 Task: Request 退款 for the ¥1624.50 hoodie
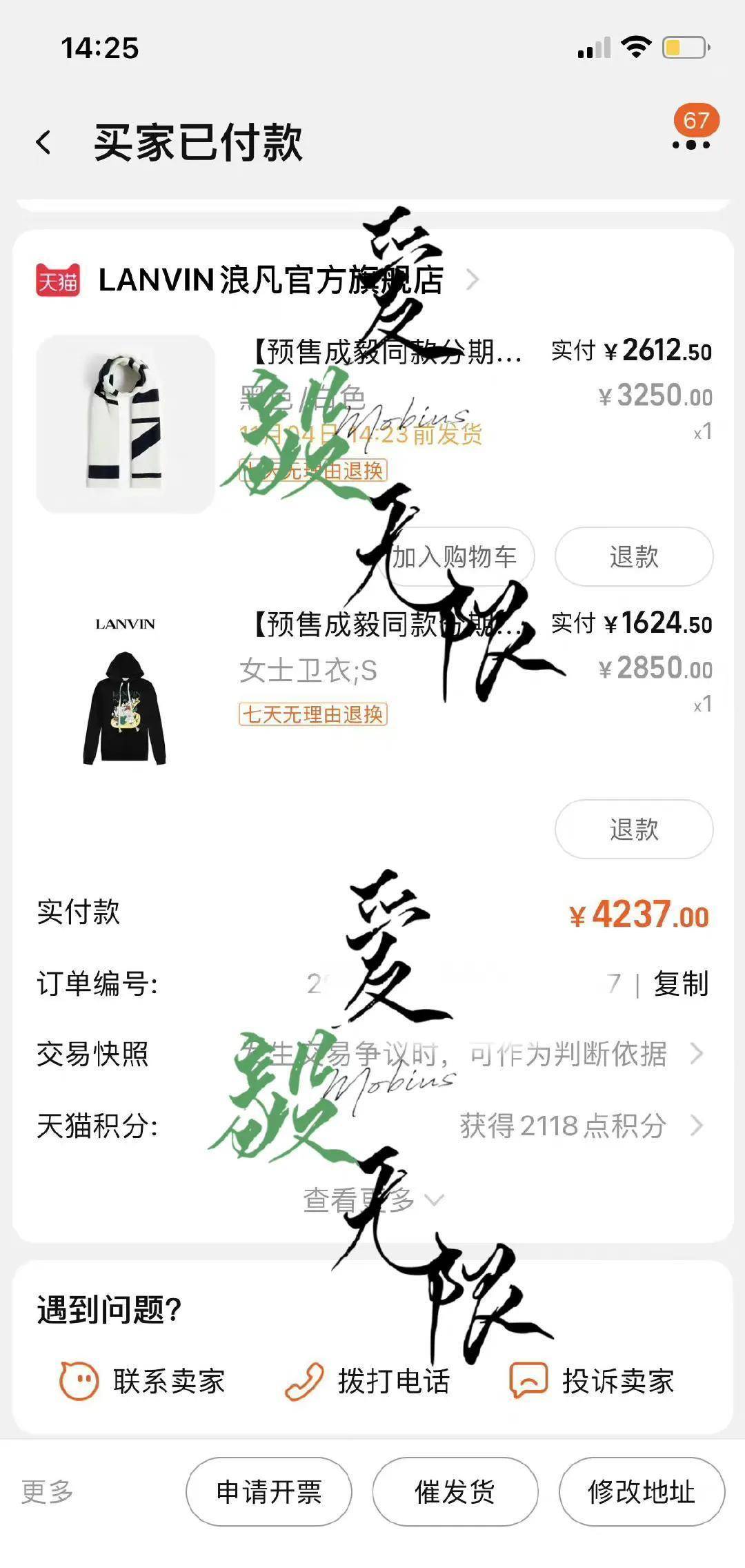click(633, 830)
